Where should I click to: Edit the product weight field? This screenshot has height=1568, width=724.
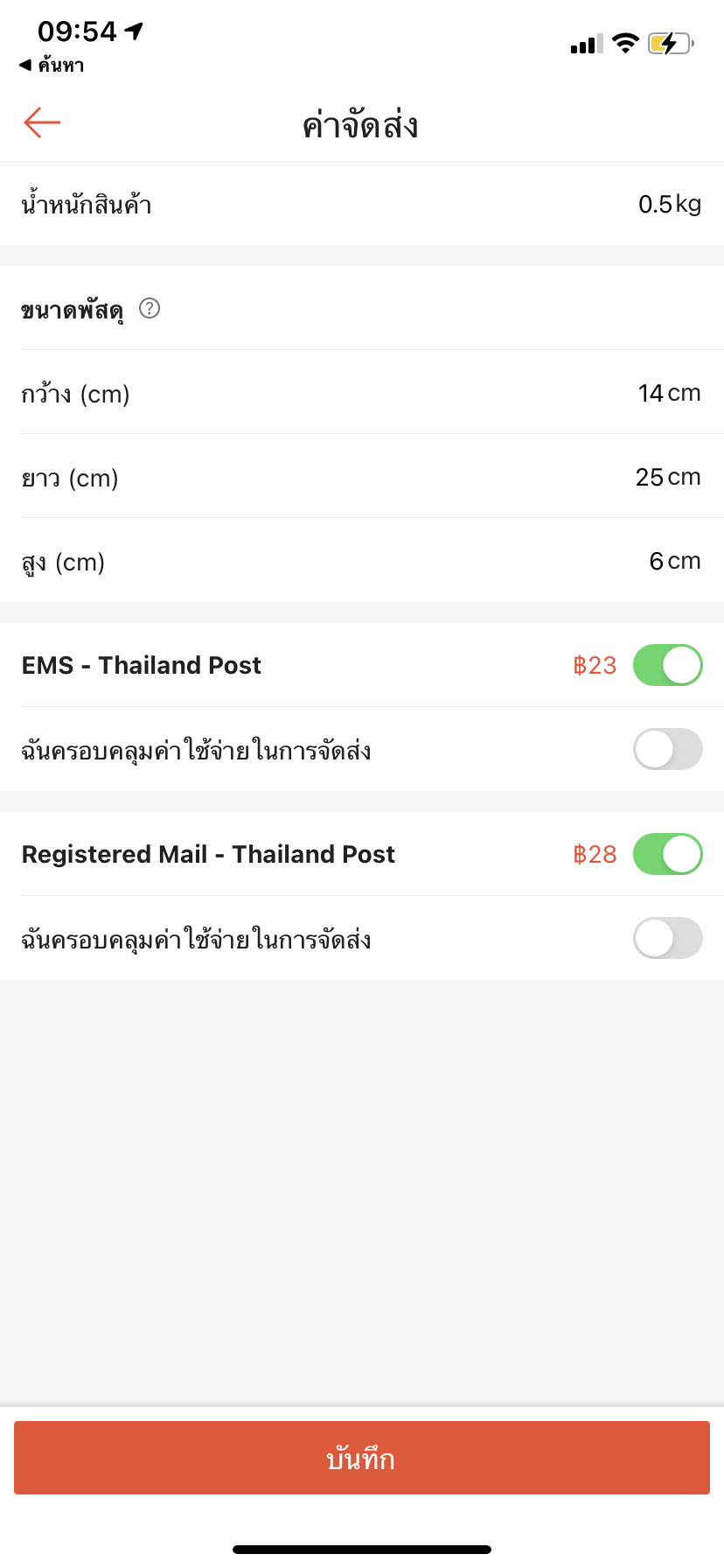[669, 205]
